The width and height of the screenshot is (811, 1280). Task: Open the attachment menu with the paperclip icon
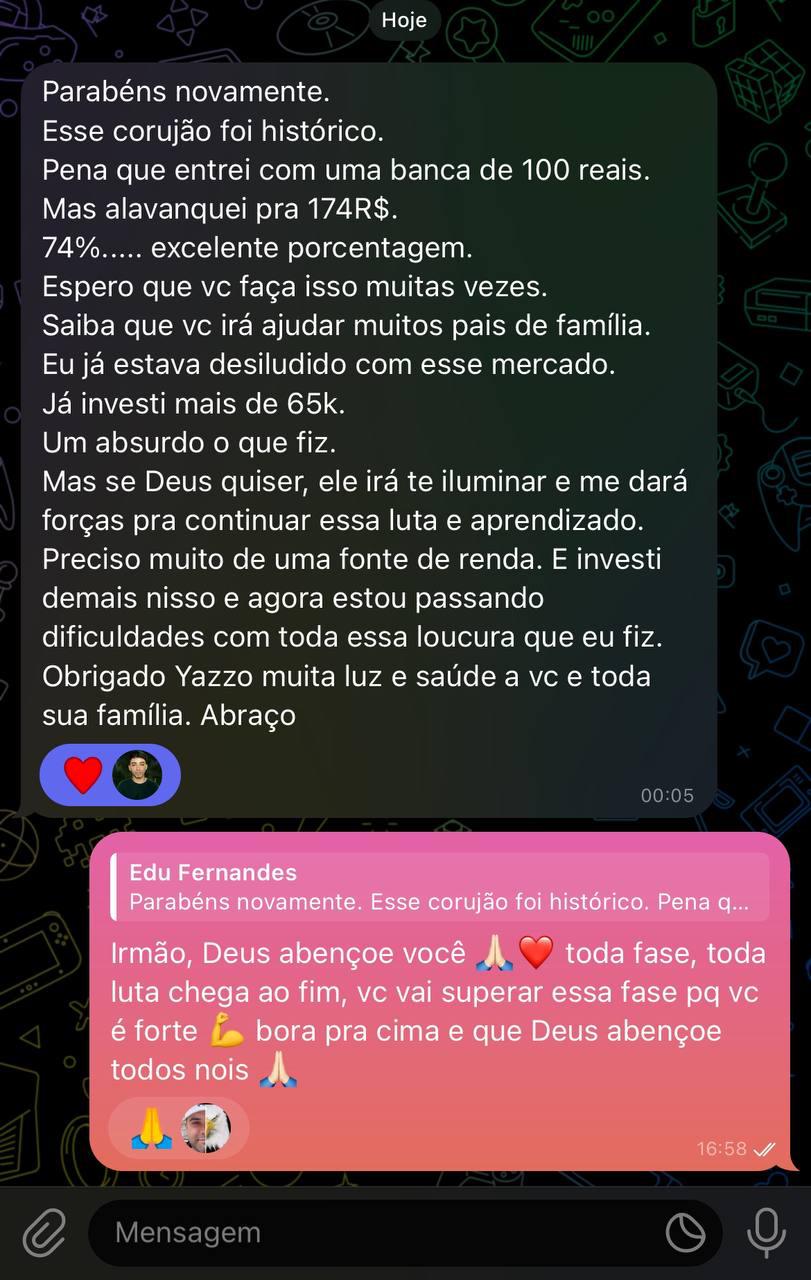(x=43, y=1232)
